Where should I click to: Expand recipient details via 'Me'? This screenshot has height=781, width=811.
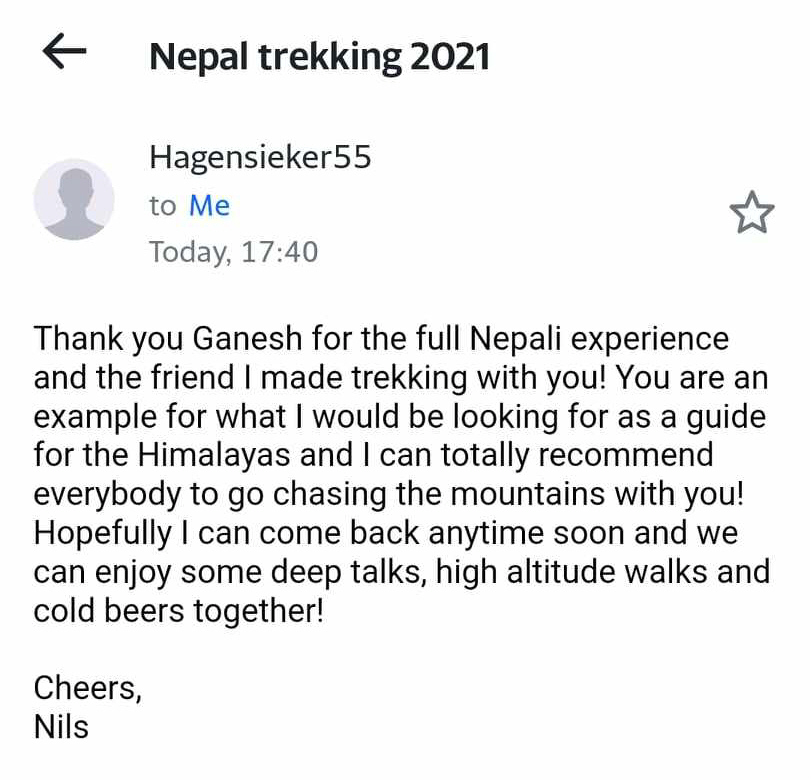(209, 206)
